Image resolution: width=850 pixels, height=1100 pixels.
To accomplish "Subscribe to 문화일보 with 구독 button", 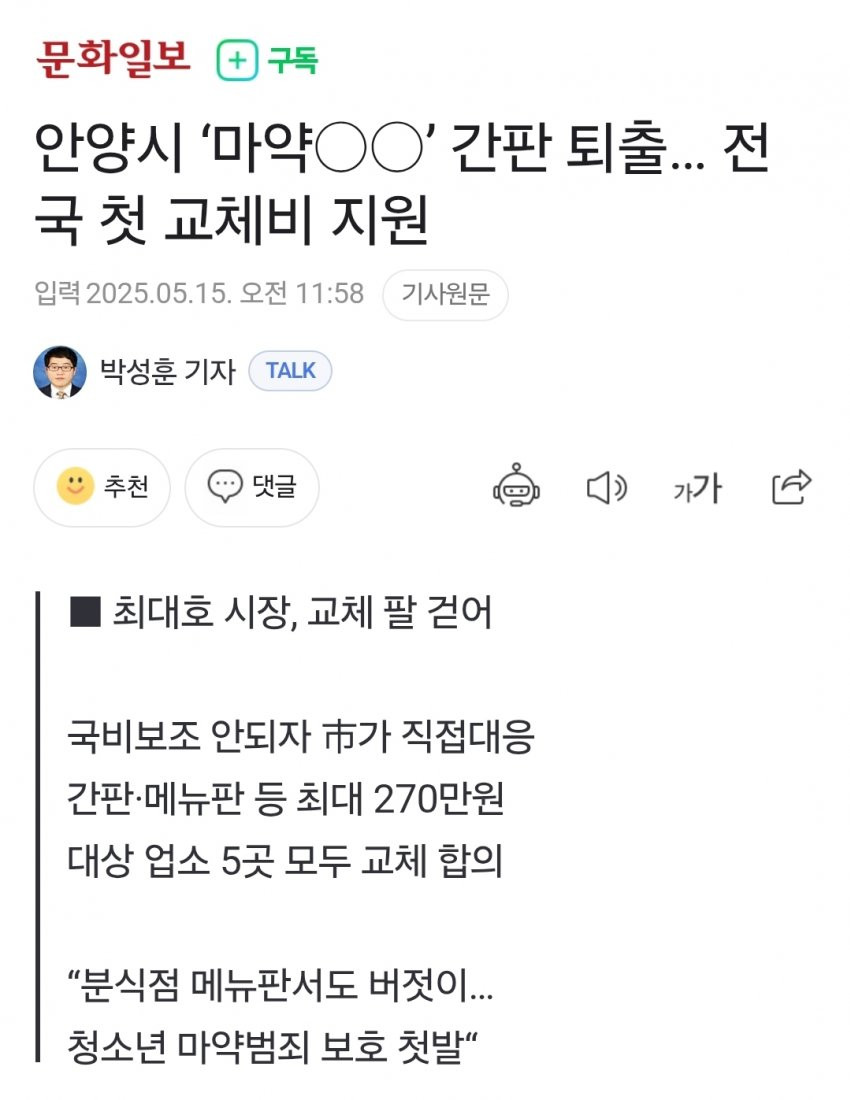I will [267, 61].
